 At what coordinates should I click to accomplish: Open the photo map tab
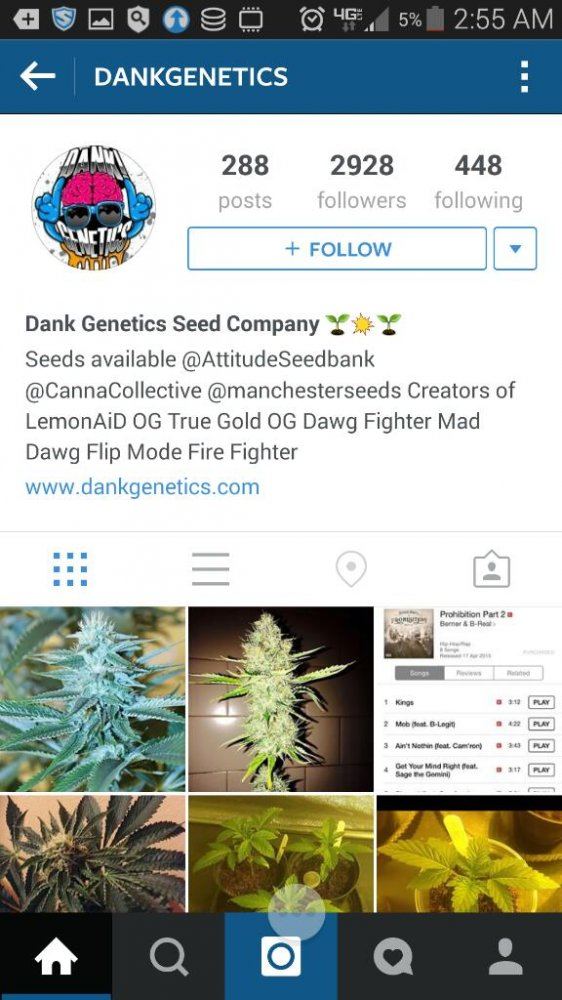(351, 569)
